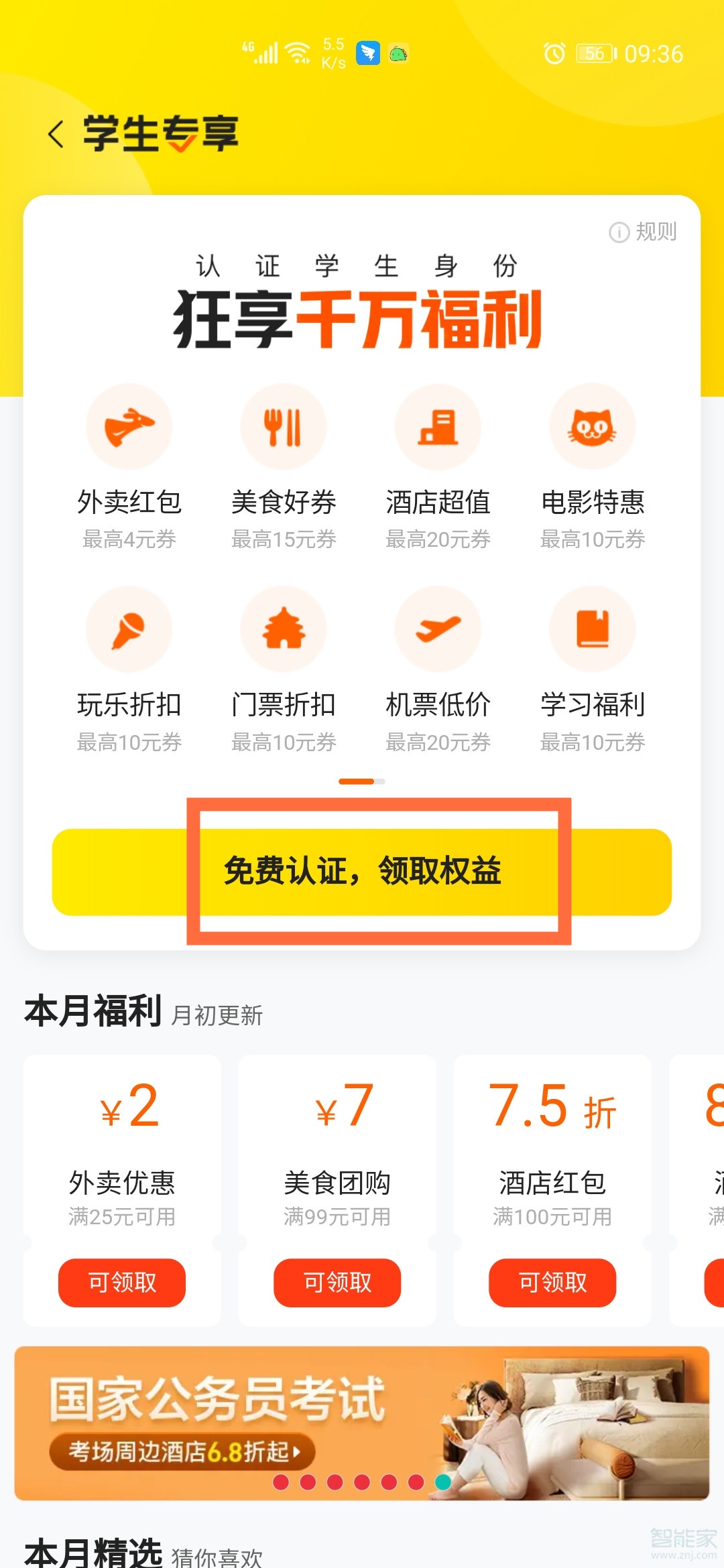Select the 学习福利 study benefits icon
The image size is (724, 1568).
click(593, 629)
